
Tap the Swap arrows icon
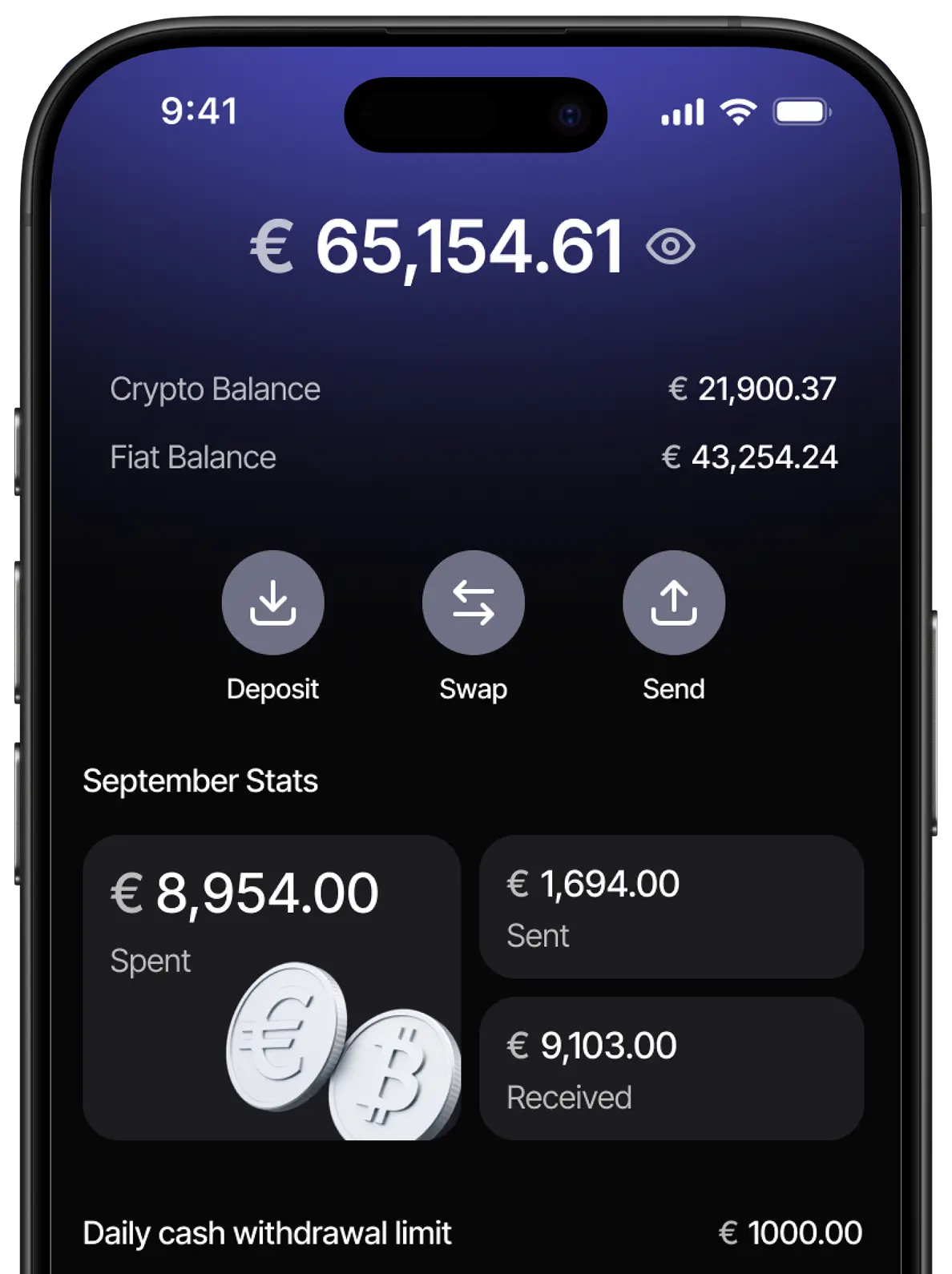click(x=474, y=602)
